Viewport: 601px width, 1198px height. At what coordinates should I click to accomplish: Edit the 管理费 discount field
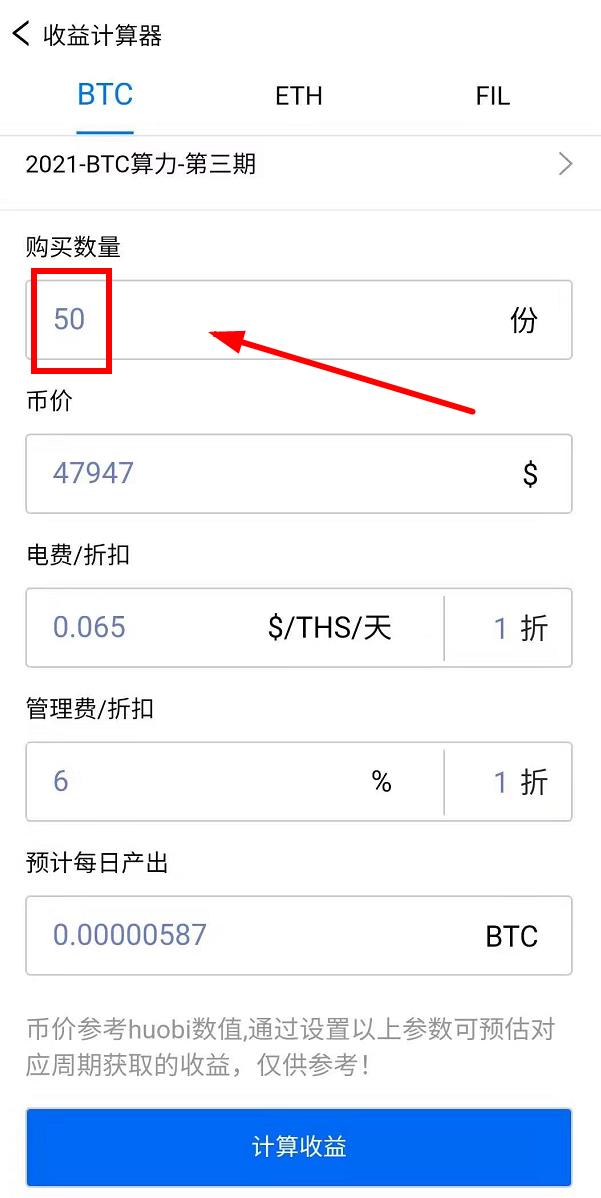point(508,782)
